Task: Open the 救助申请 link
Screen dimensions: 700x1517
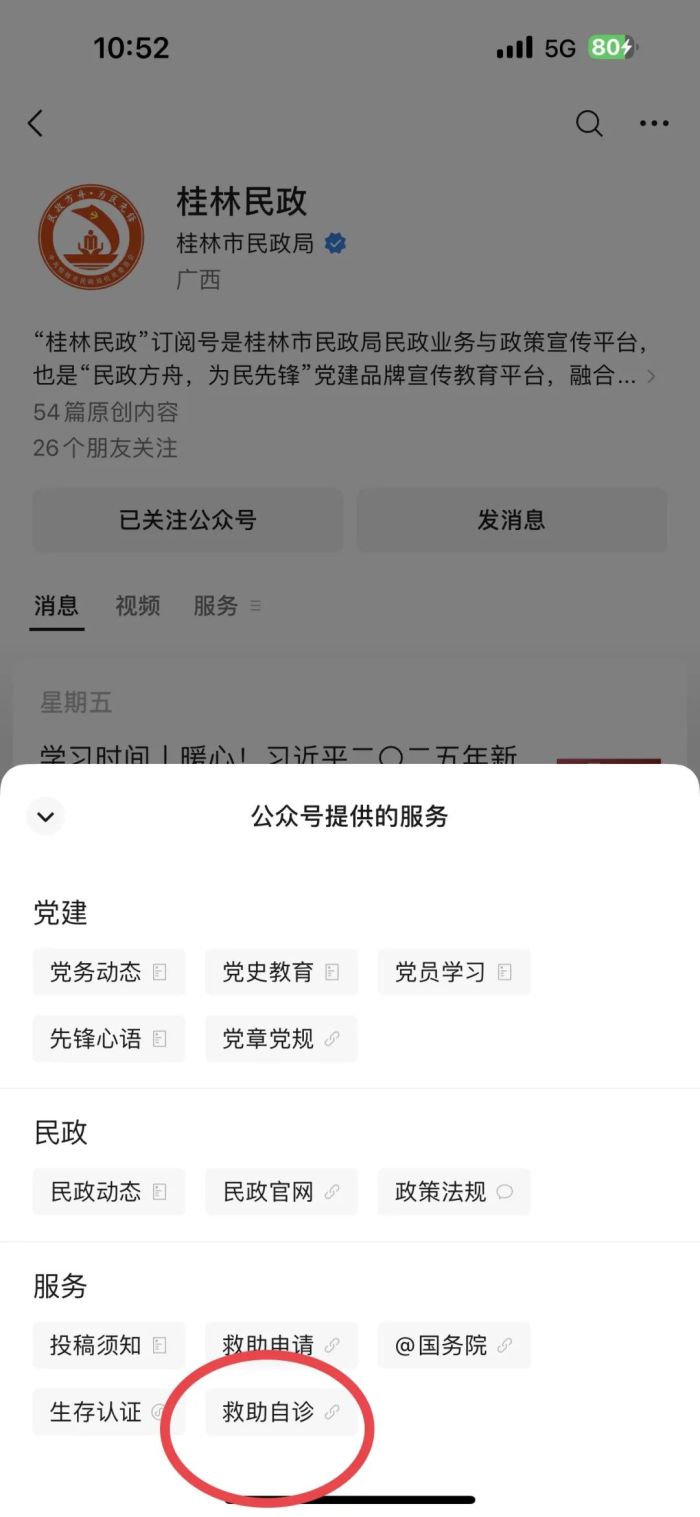Action: tap(281, 1346)
